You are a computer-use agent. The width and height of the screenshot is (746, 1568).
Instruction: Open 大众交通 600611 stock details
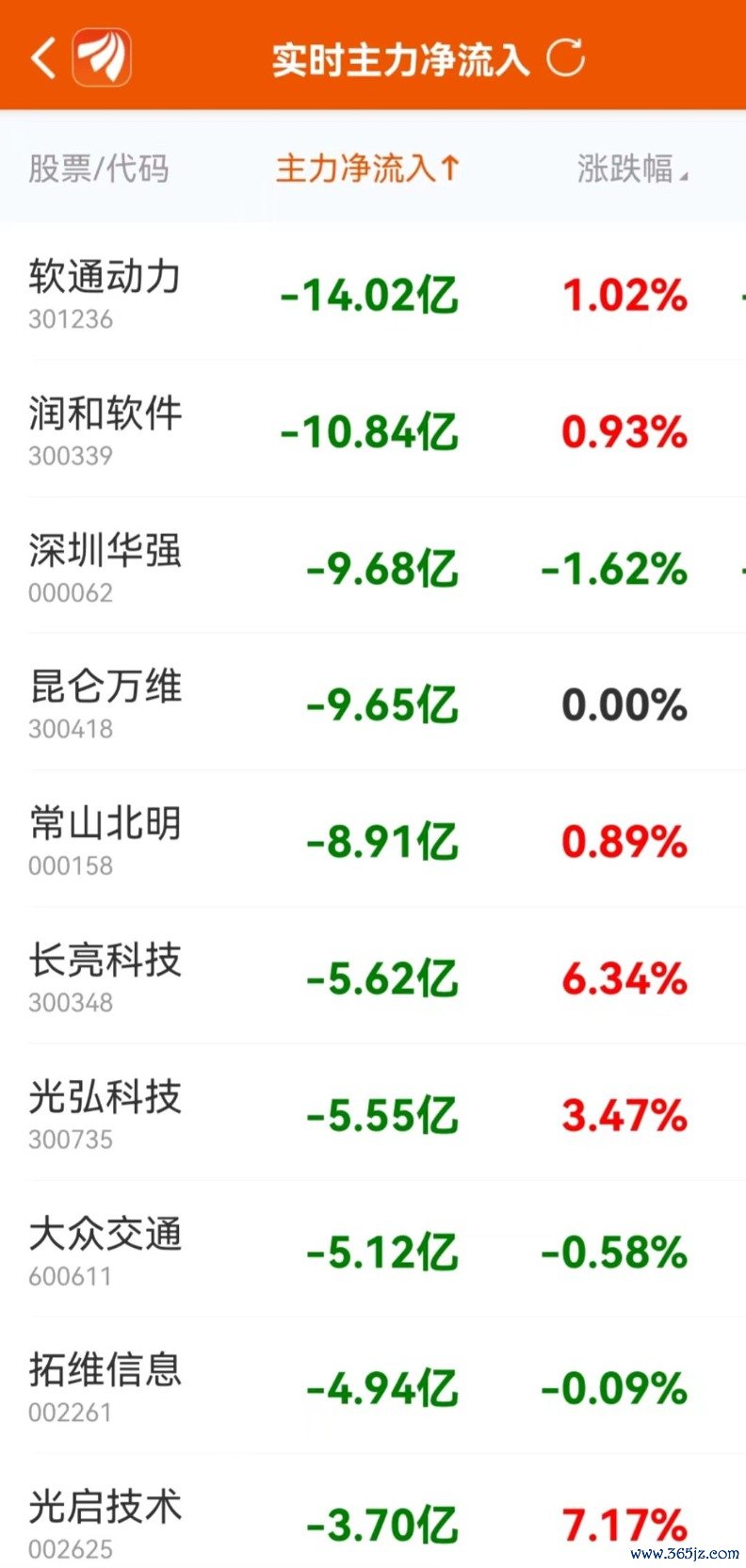click(373, 1249)
